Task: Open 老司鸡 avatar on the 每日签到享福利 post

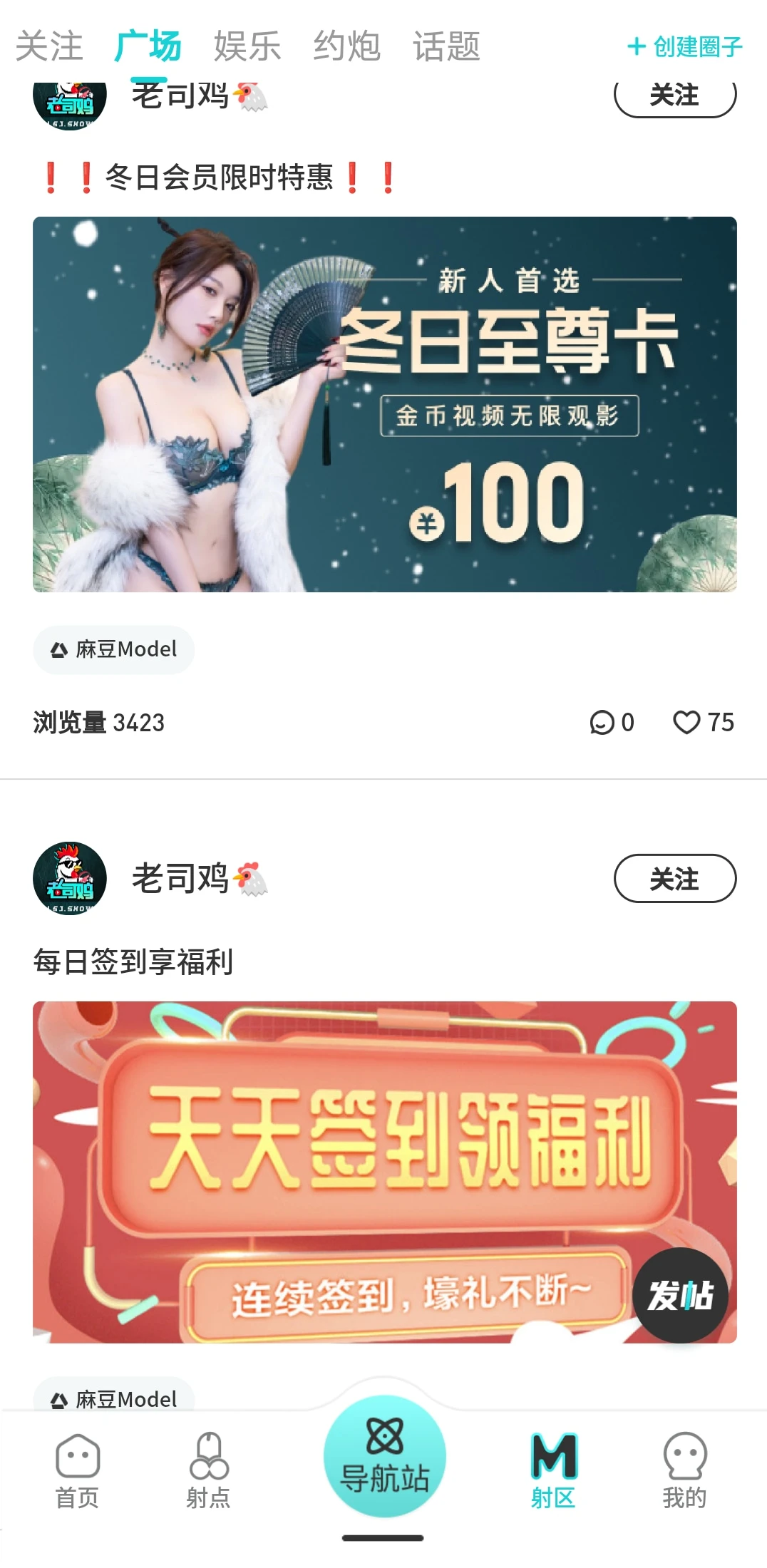Action: coord(70,878)
